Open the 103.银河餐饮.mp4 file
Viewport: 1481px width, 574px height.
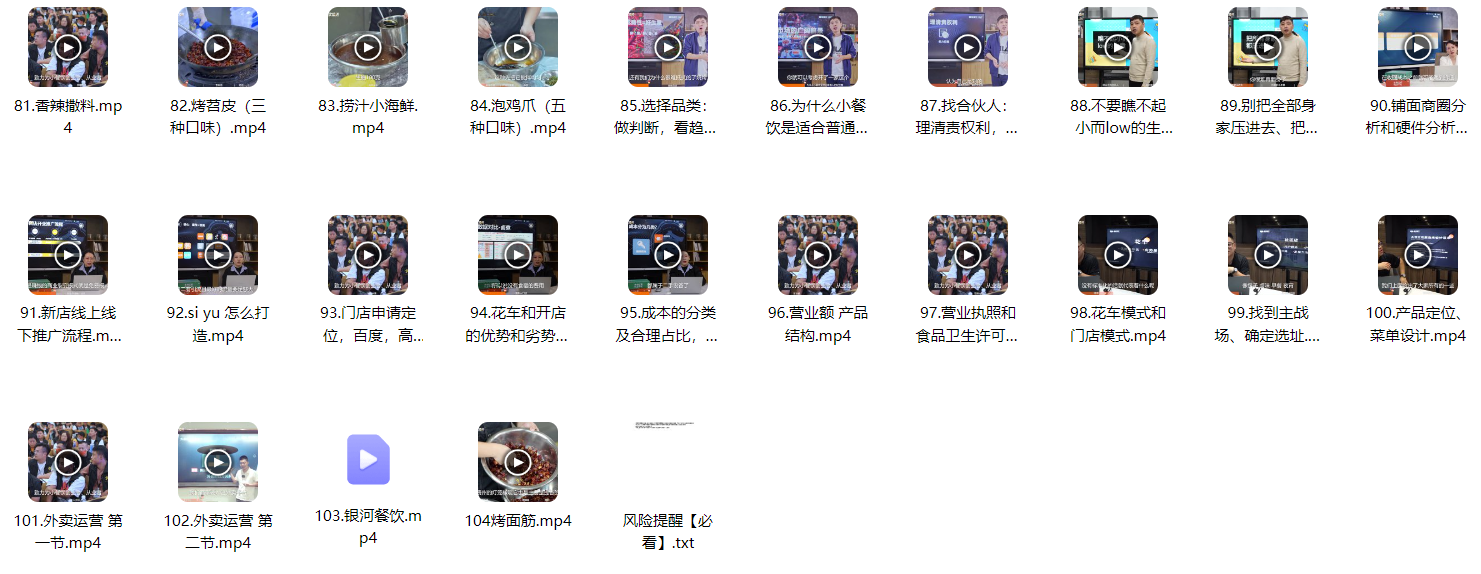[368, 460]
